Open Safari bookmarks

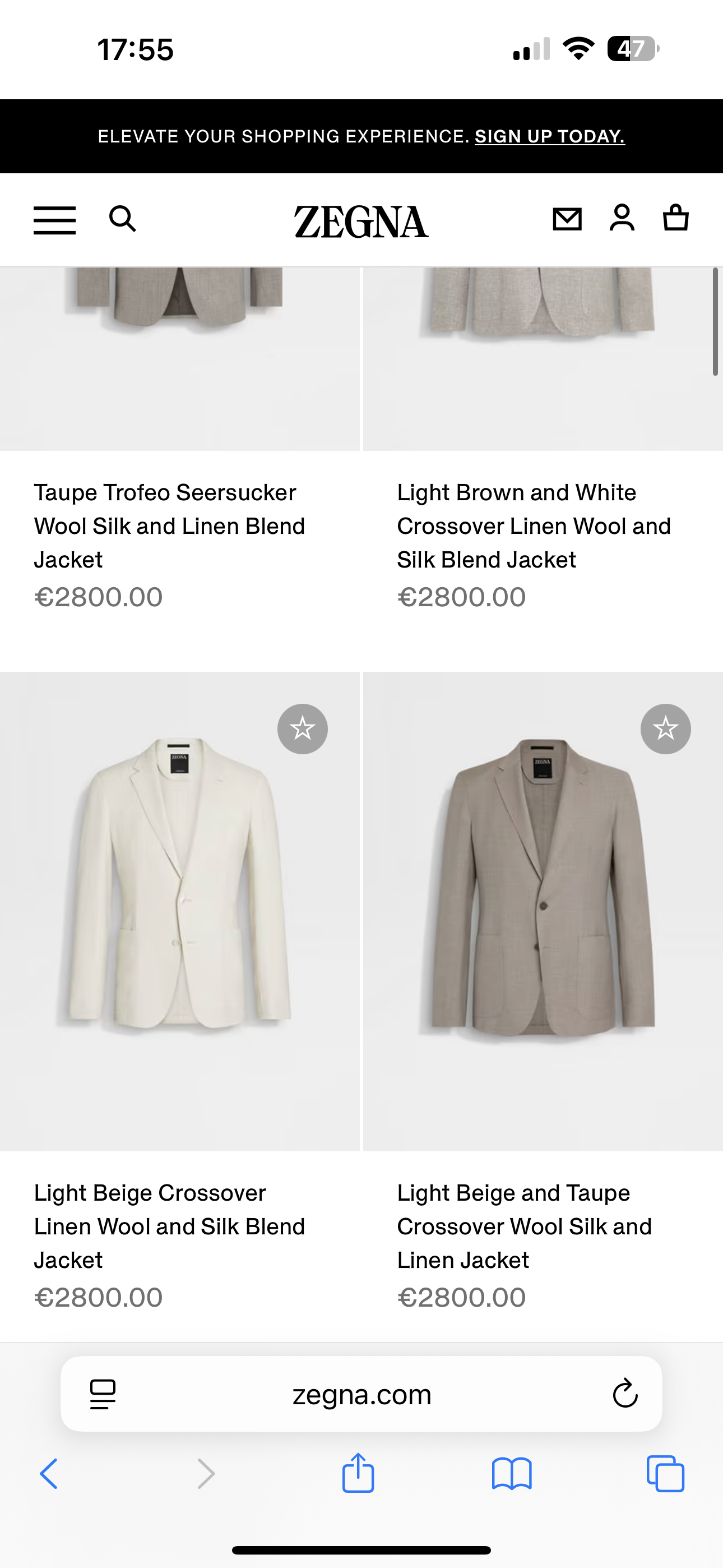[x=511, y=1474]
